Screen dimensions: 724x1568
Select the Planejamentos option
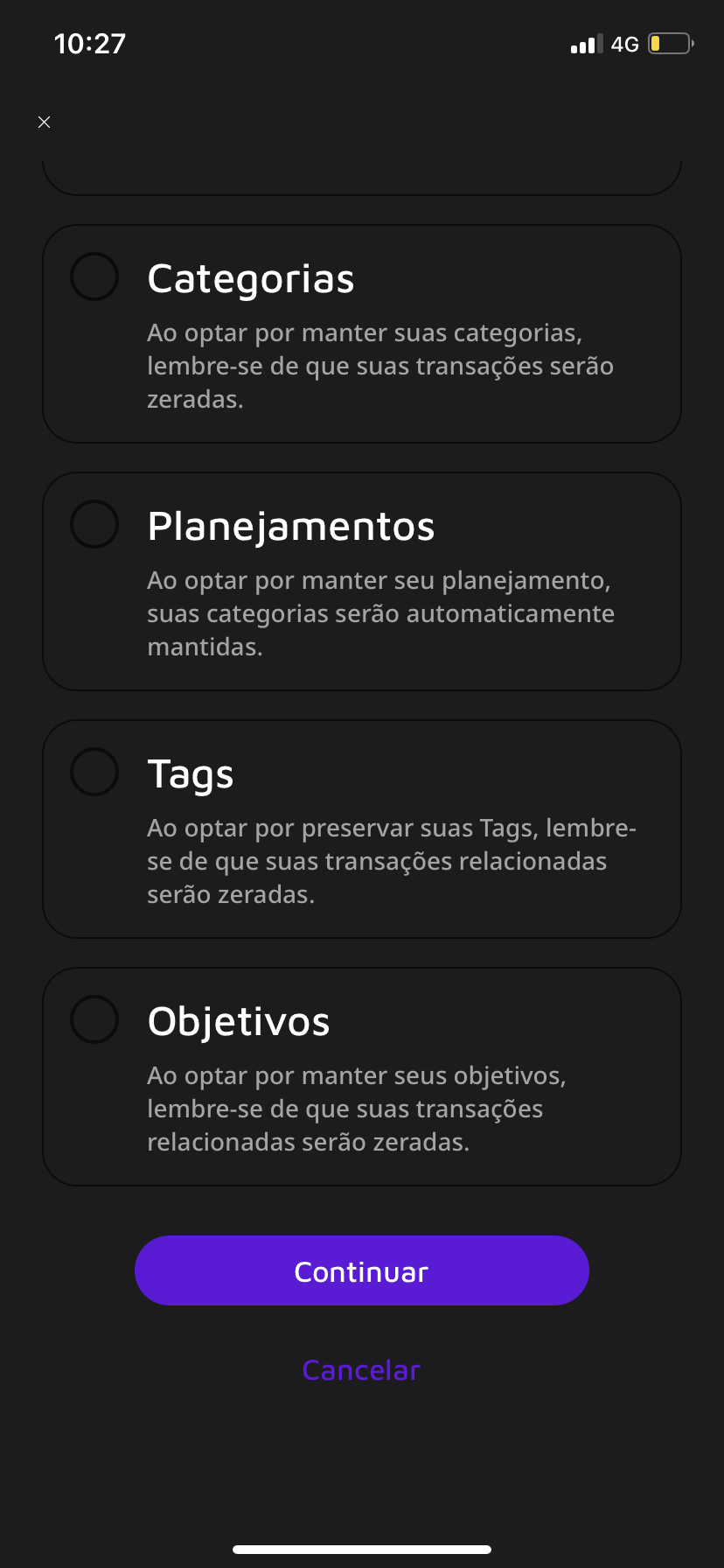94,525
